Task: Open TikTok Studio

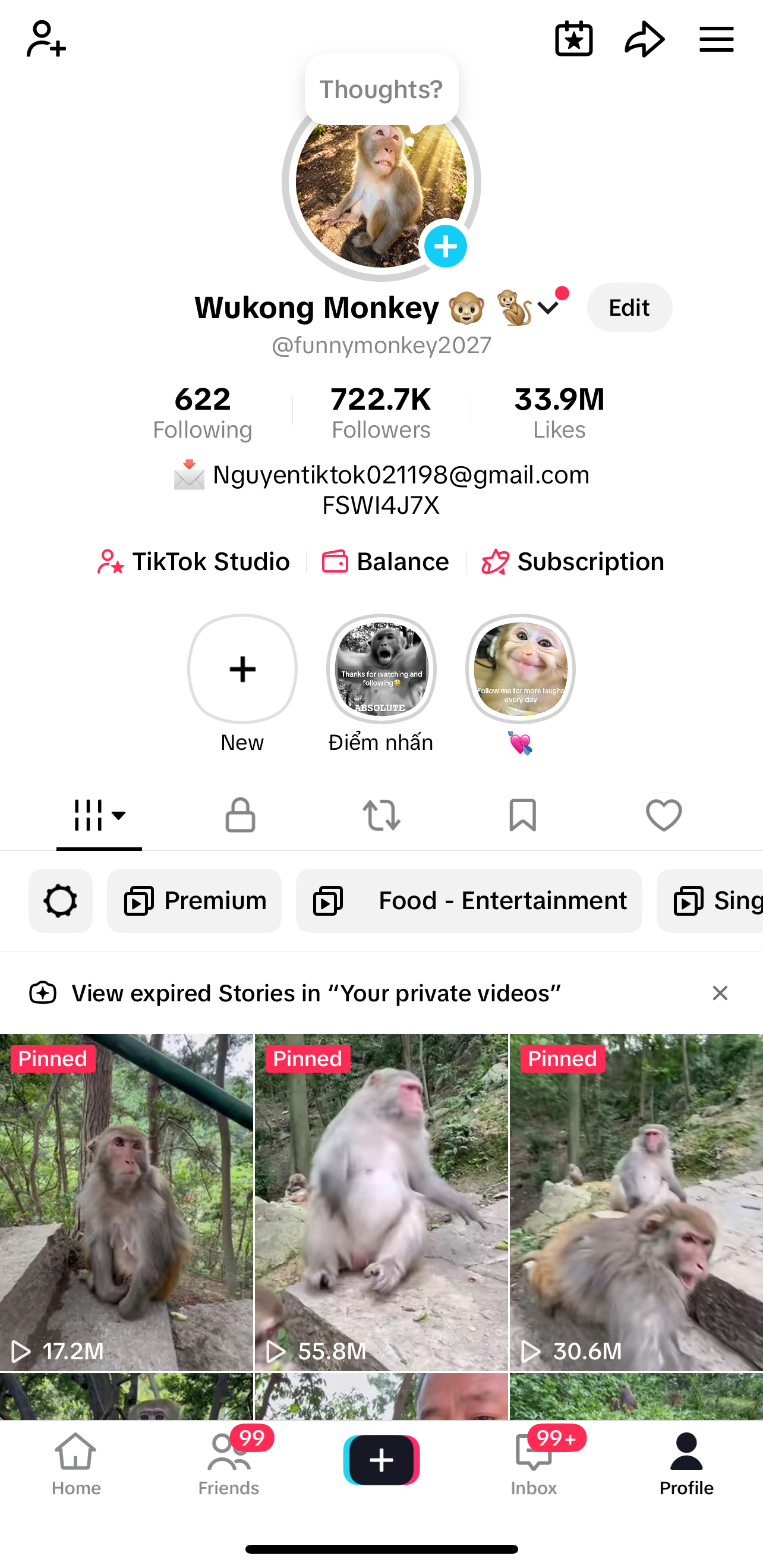Action: [x=194, y=561]
